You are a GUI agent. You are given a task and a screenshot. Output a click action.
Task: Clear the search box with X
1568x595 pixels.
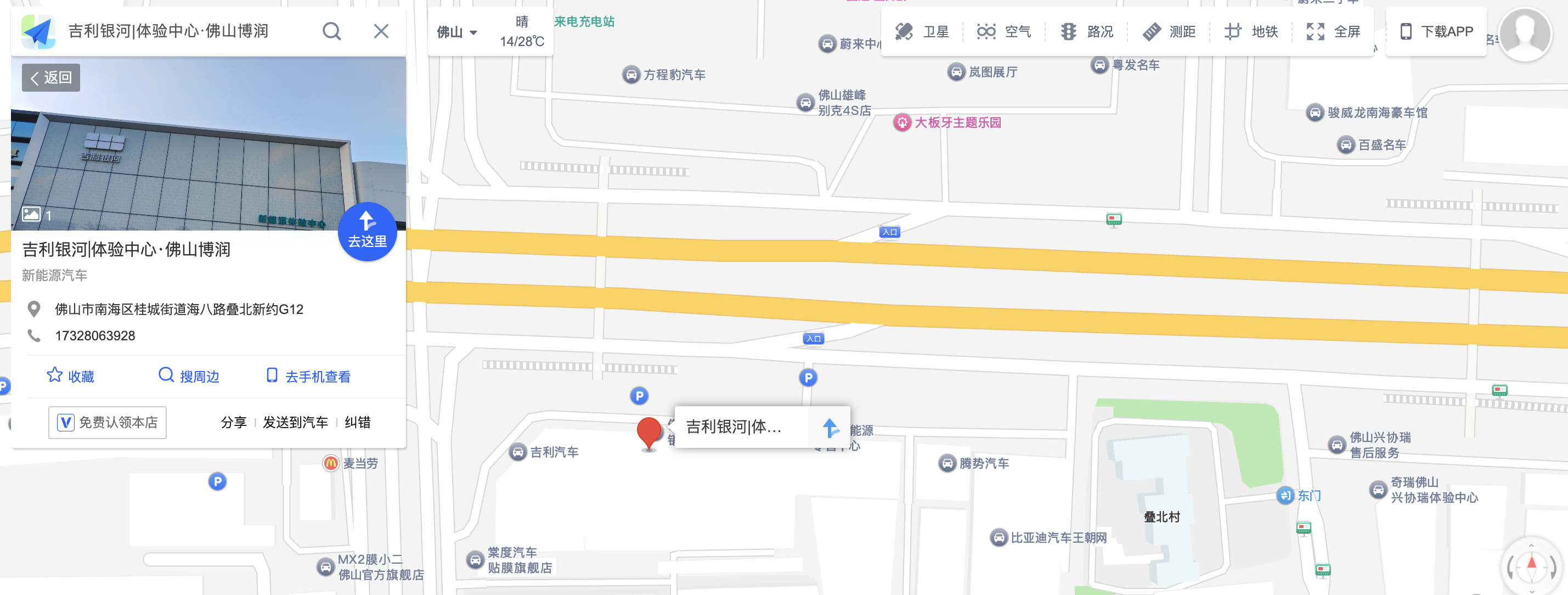pyautogui.click(x=381, y=31)
